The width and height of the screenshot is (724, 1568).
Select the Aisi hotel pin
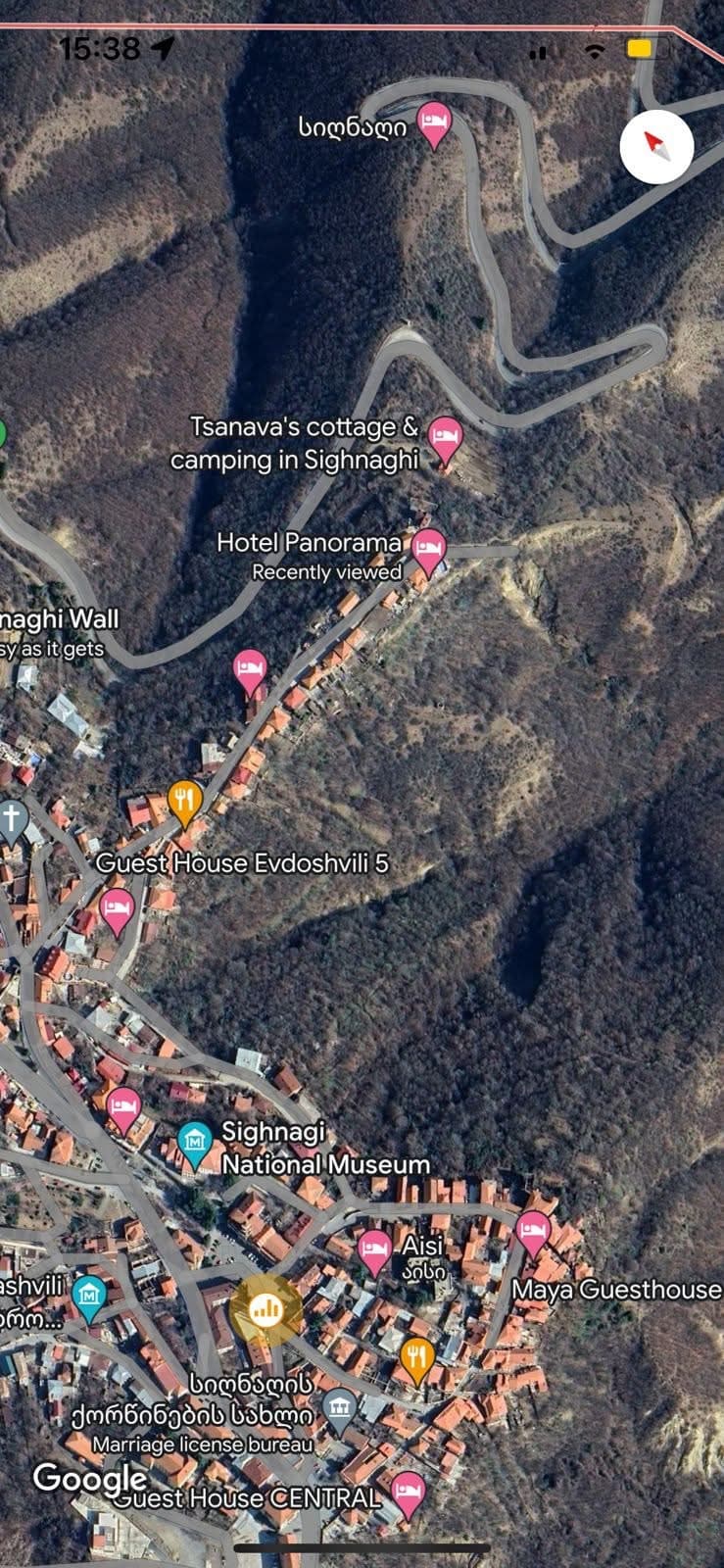(x=374, y=1249)
